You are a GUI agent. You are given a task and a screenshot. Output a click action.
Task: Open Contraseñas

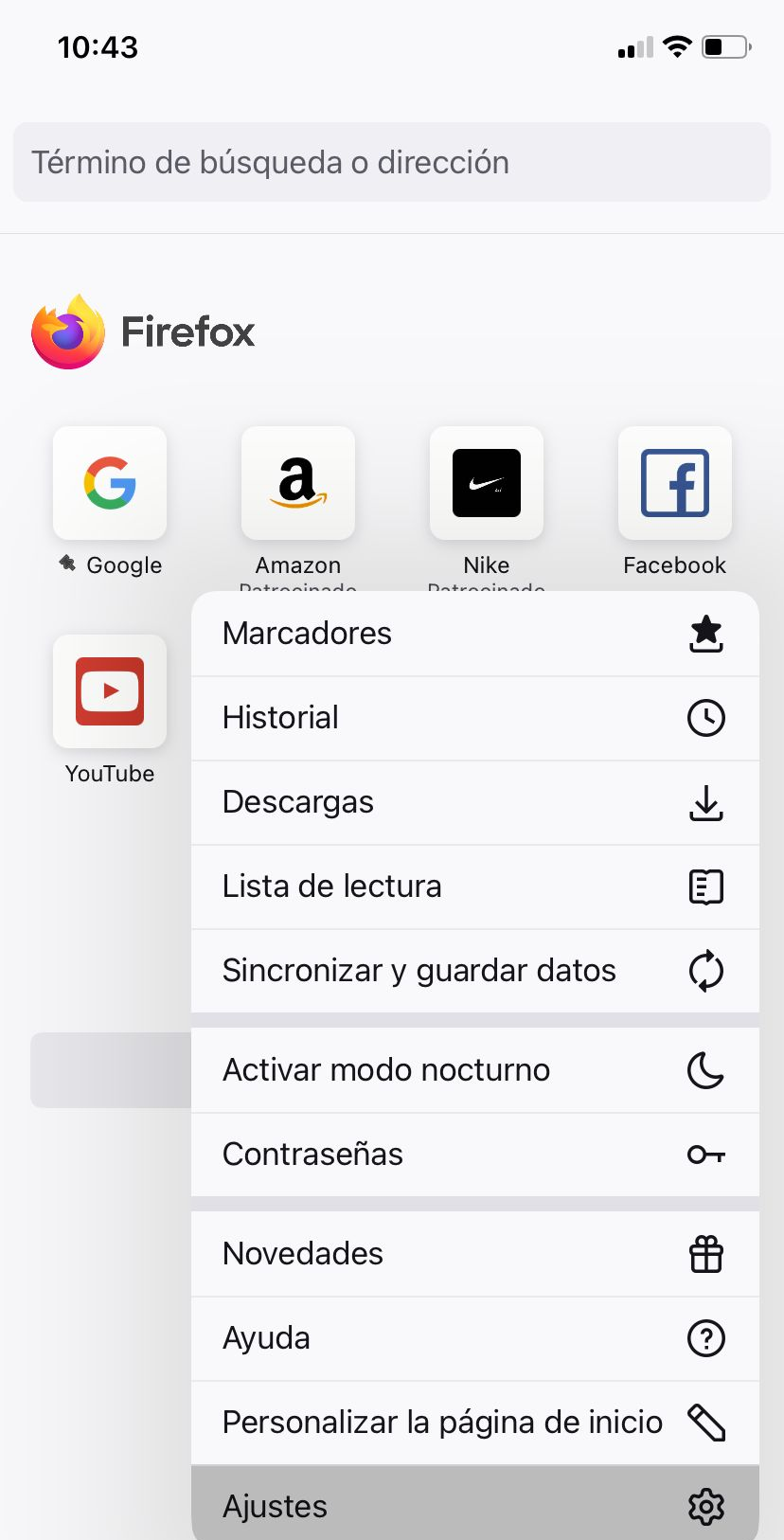(474, 1155)
